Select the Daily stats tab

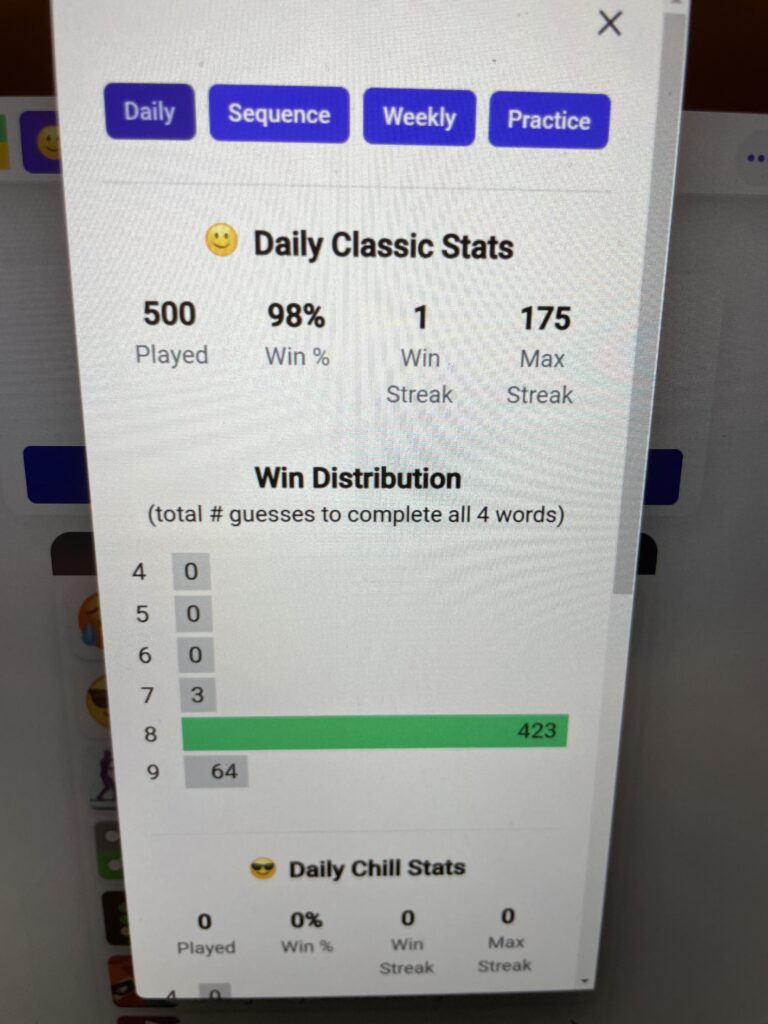point(150,111)
